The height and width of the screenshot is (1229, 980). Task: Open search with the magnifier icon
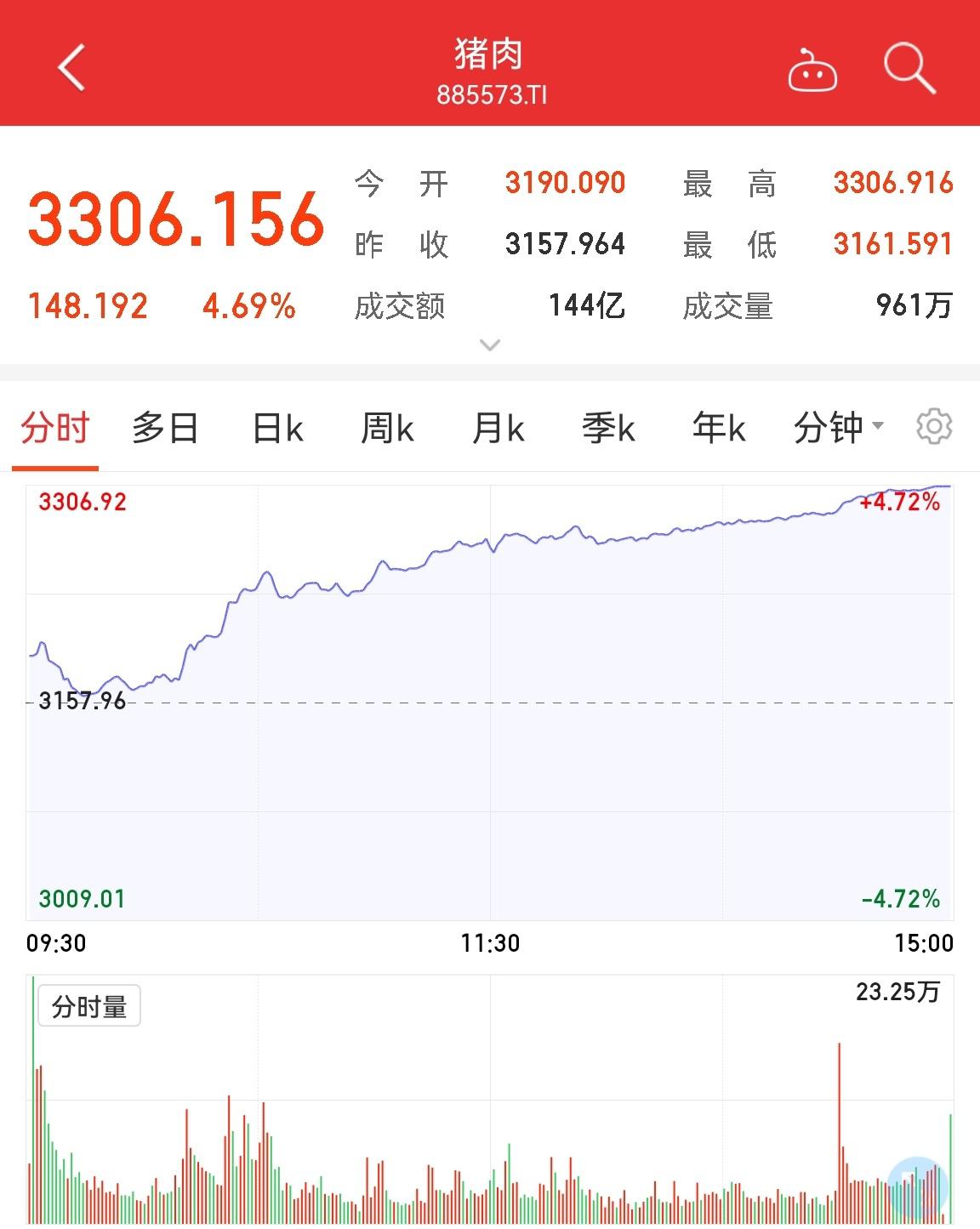point(909,68)
